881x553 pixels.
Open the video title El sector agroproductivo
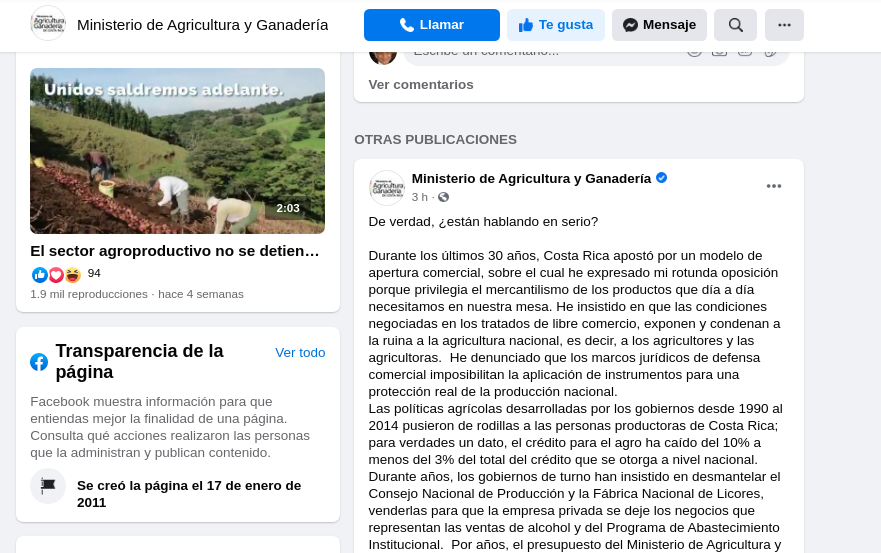click(x=175, y=251)
